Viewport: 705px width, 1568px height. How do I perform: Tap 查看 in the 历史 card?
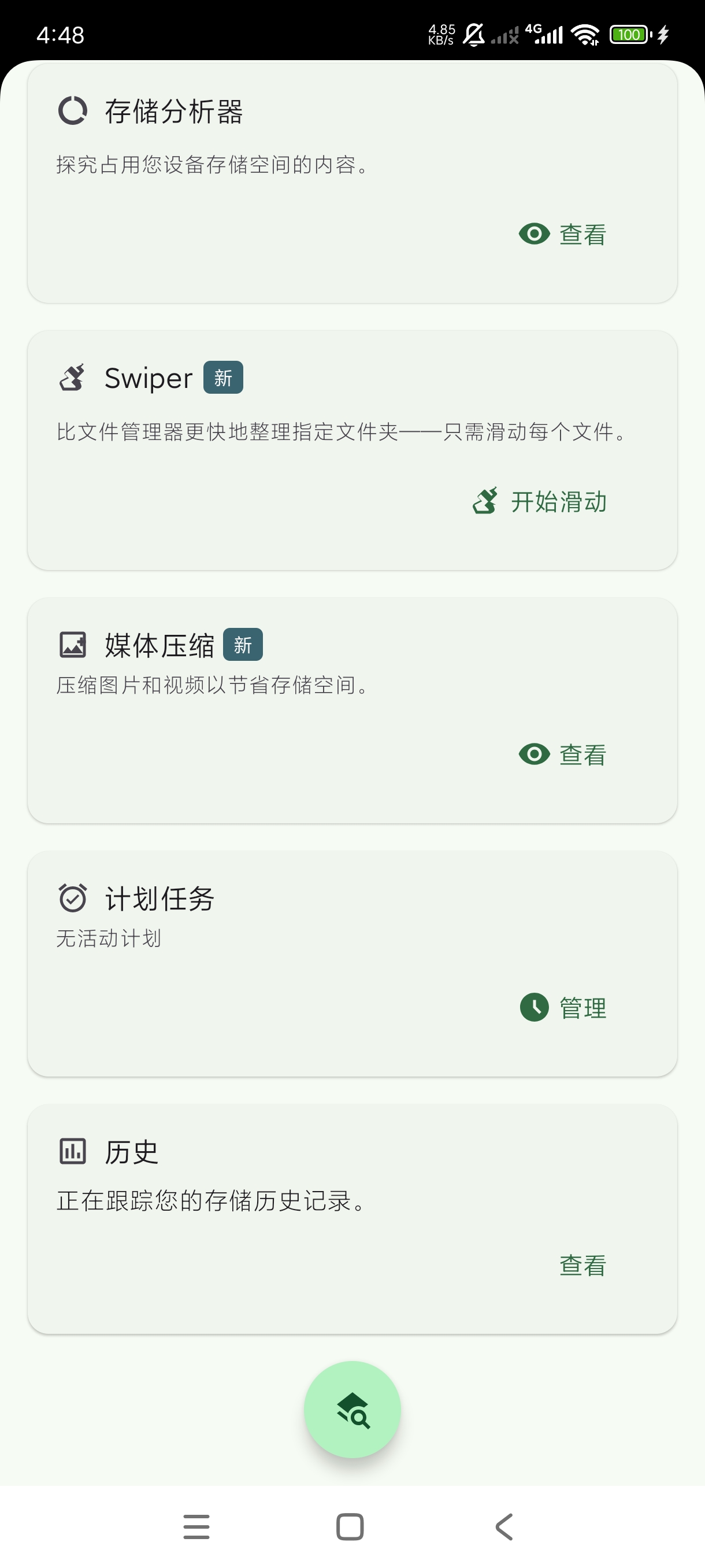582,1266
